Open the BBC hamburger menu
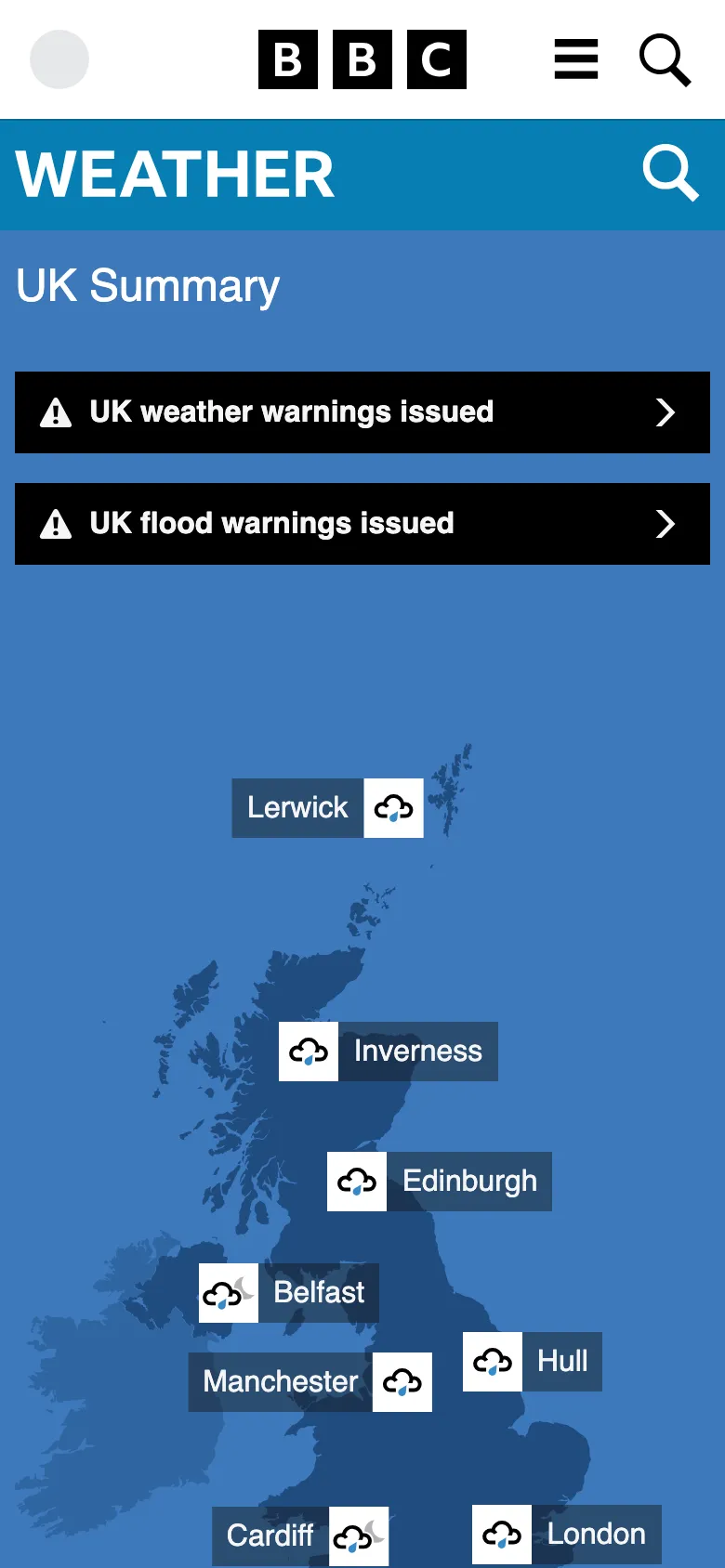Image resolution: width=725 pixels, height=1568 pixels. [576, 59]
